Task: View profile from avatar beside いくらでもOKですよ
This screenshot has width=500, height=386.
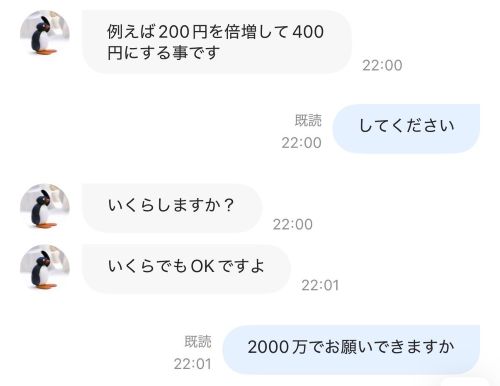Action: pyautogui.click(x=45, y=269)
